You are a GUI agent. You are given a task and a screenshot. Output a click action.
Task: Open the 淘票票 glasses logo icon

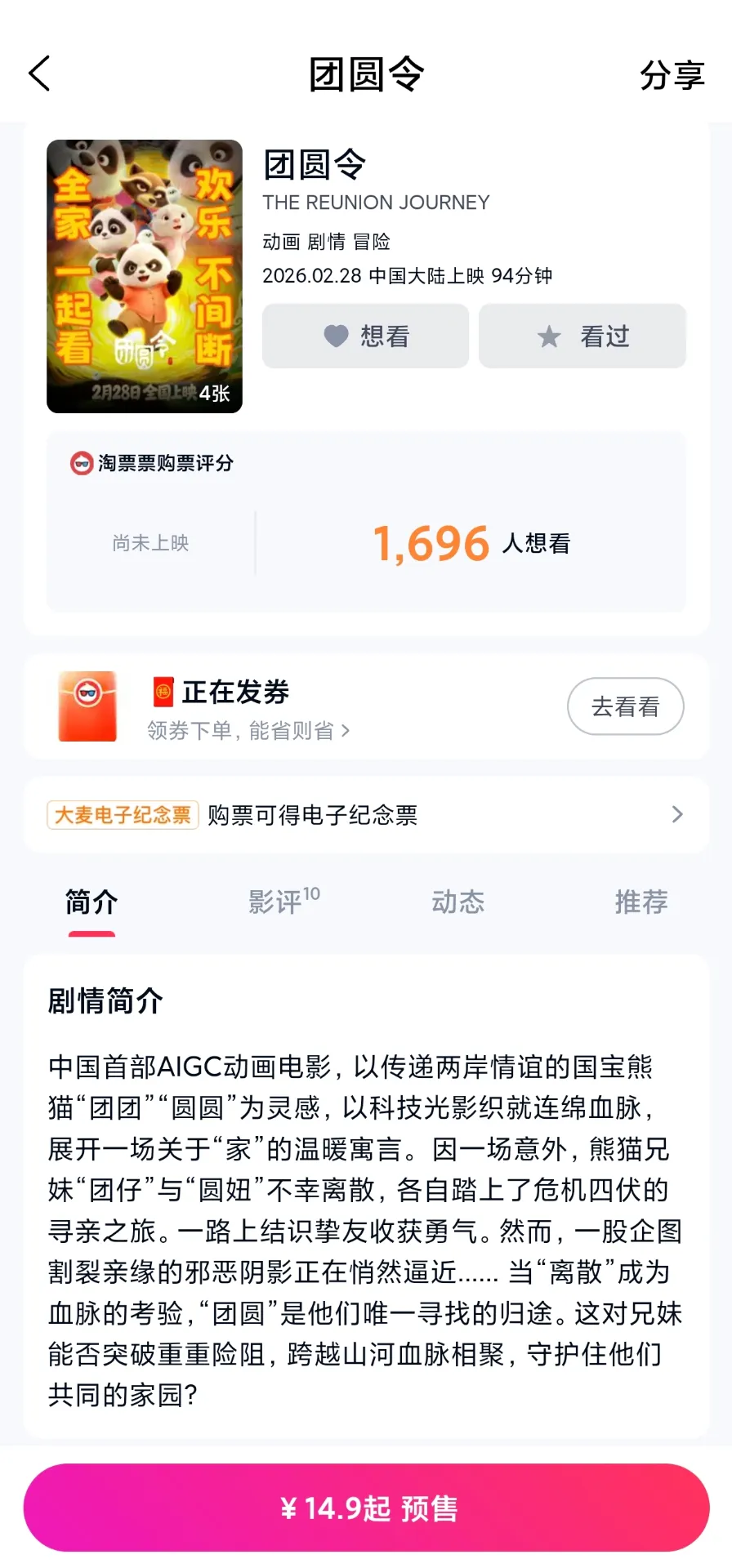[x=82, y=464]
